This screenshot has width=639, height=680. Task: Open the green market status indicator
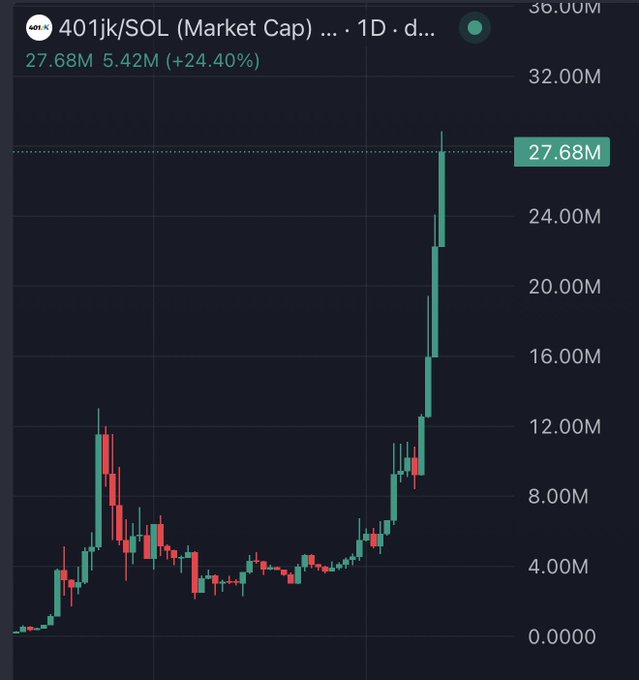click(x=475, y=29)
